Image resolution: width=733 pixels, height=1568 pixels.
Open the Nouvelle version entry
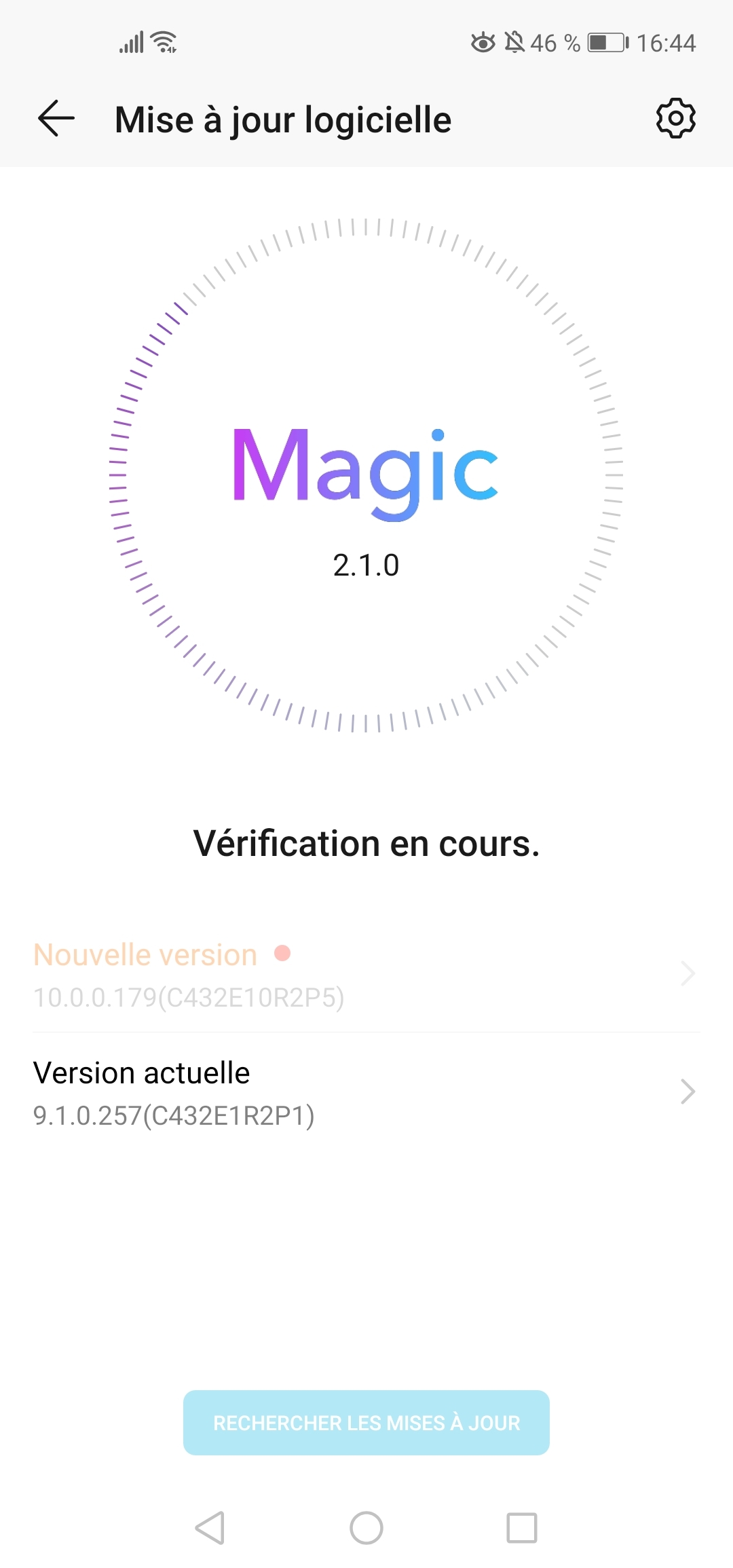point(271,974)
